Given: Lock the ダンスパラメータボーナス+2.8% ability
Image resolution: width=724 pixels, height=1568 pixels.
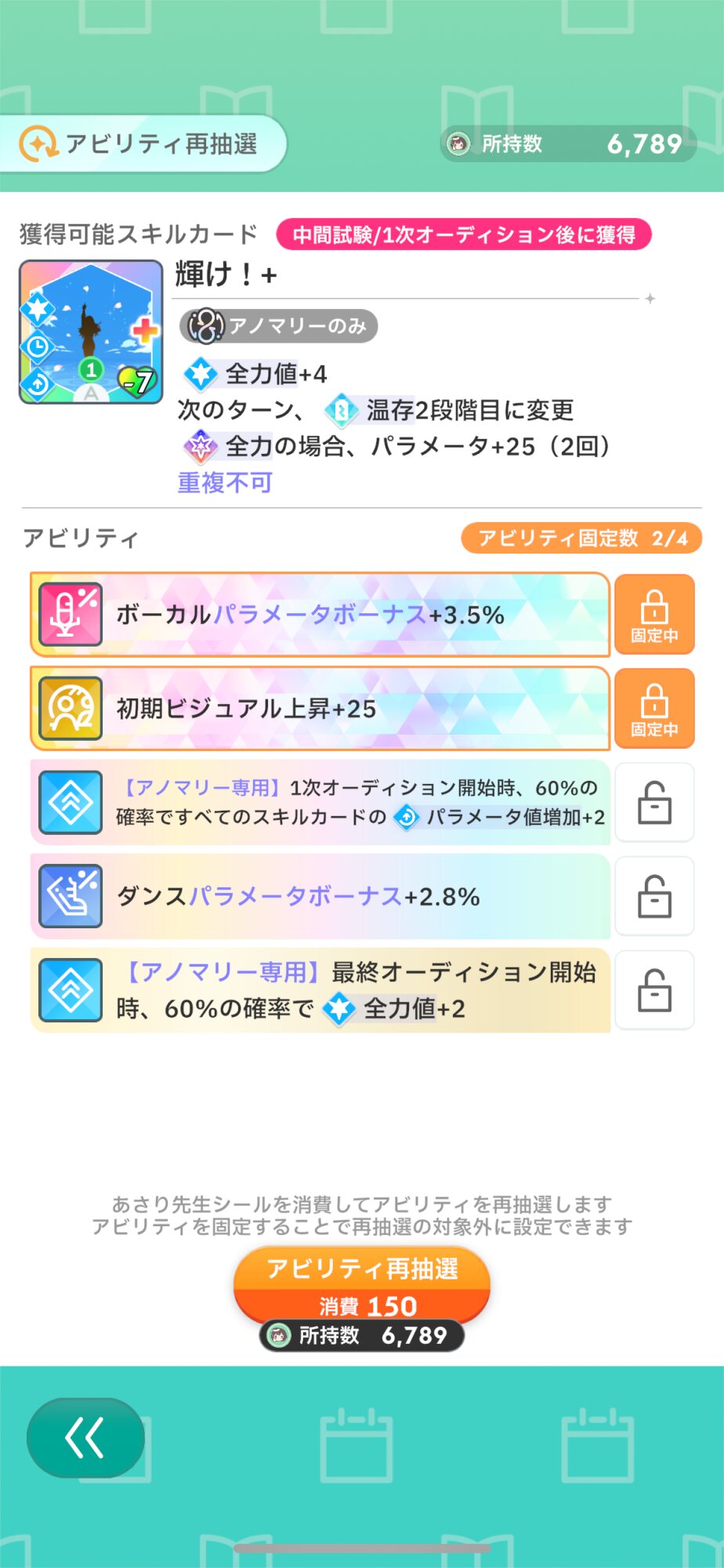Looking at the screenshot, I should (654, 896).
